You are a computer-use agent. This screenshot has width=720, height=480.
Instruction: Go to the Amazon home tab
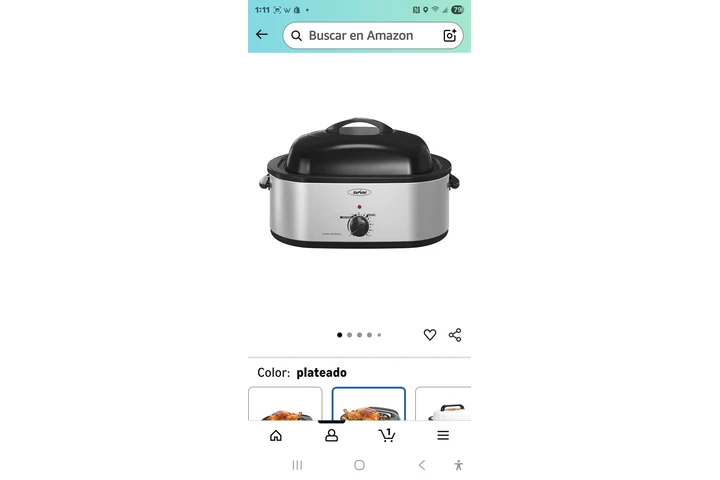[x=276, y=435]
